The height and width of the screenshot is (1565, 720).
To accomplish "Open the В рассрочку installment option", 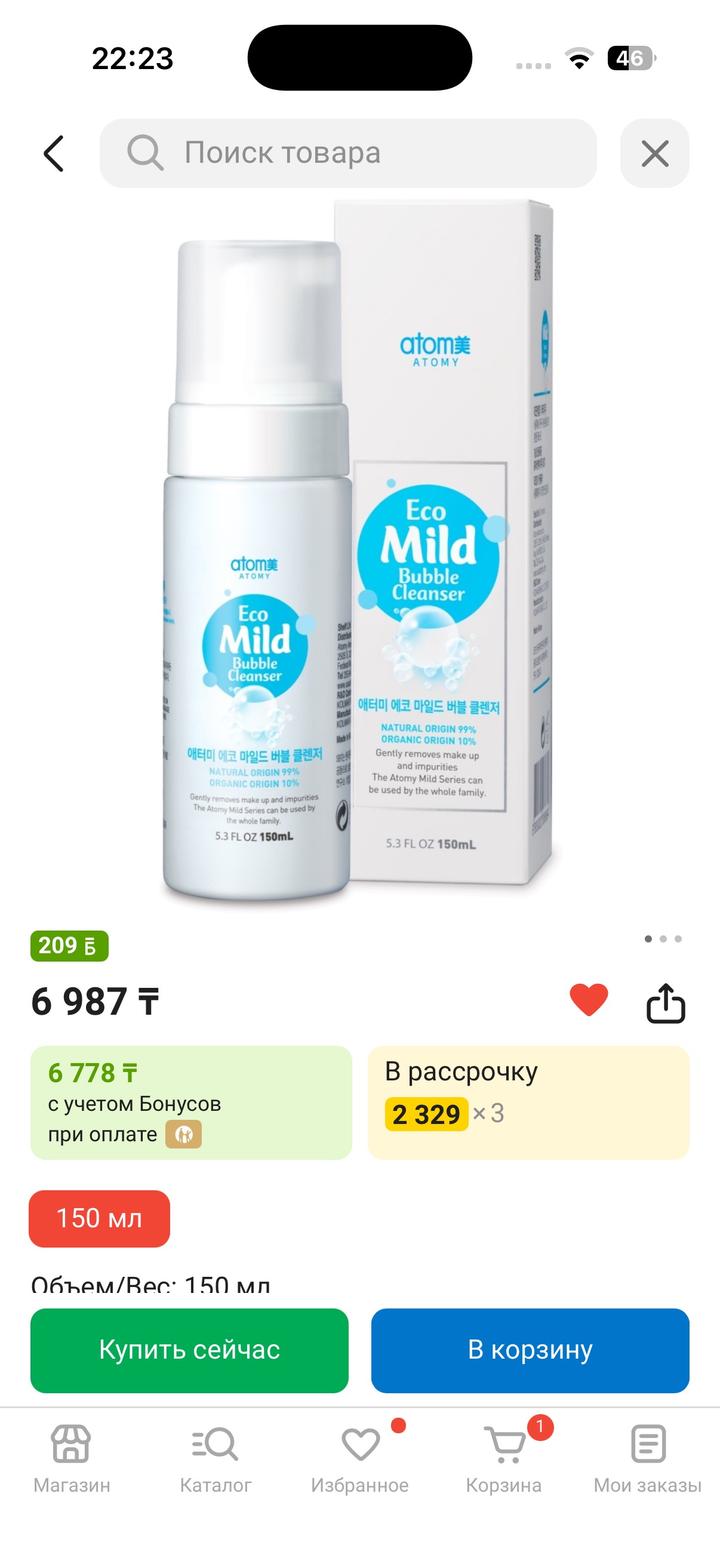I will pos(528,1102).
